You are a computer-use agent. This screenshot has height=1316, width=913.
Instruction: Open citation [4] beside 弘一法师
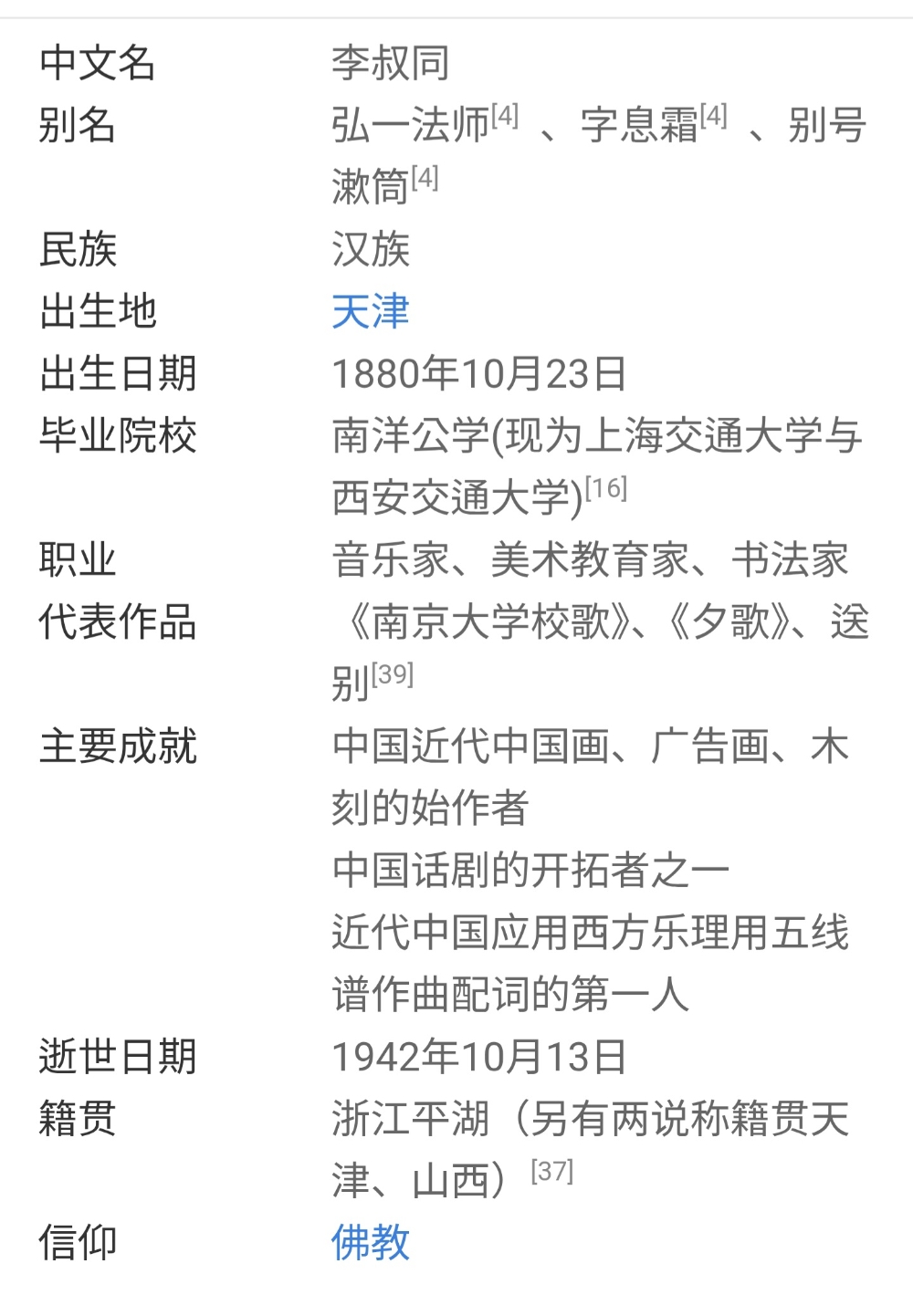tap(504, 116)
